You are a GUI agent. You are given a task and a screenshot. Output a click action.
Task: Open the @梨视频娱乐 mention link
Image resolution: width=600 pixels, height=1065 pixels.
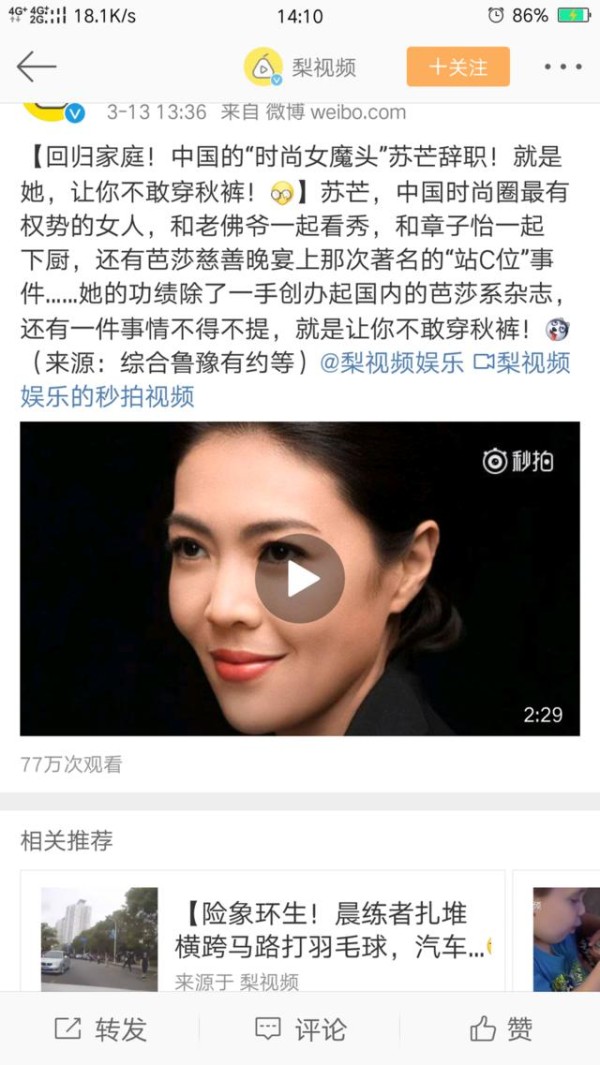[391, 362]
